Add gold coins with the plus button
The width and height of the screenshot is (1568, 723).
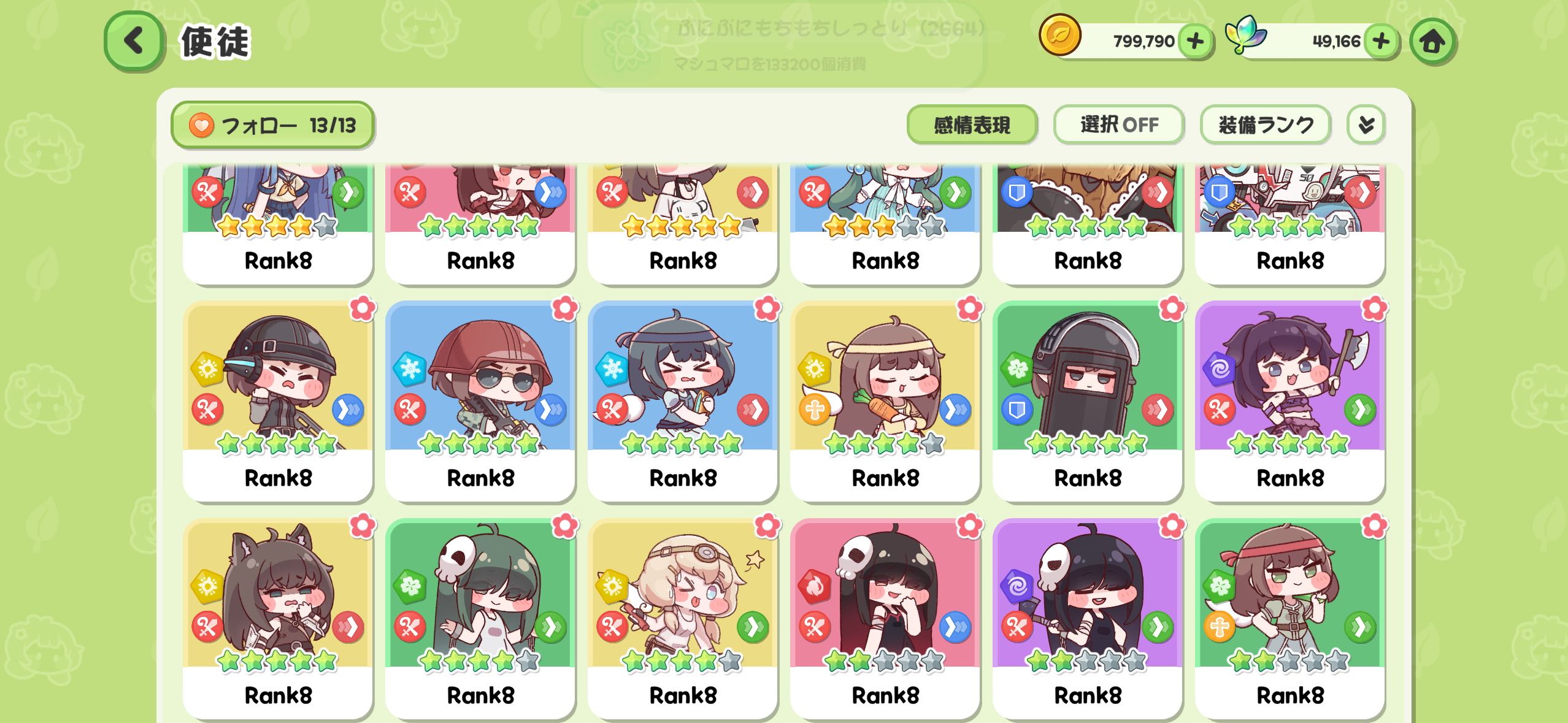tap(1195, 41)
